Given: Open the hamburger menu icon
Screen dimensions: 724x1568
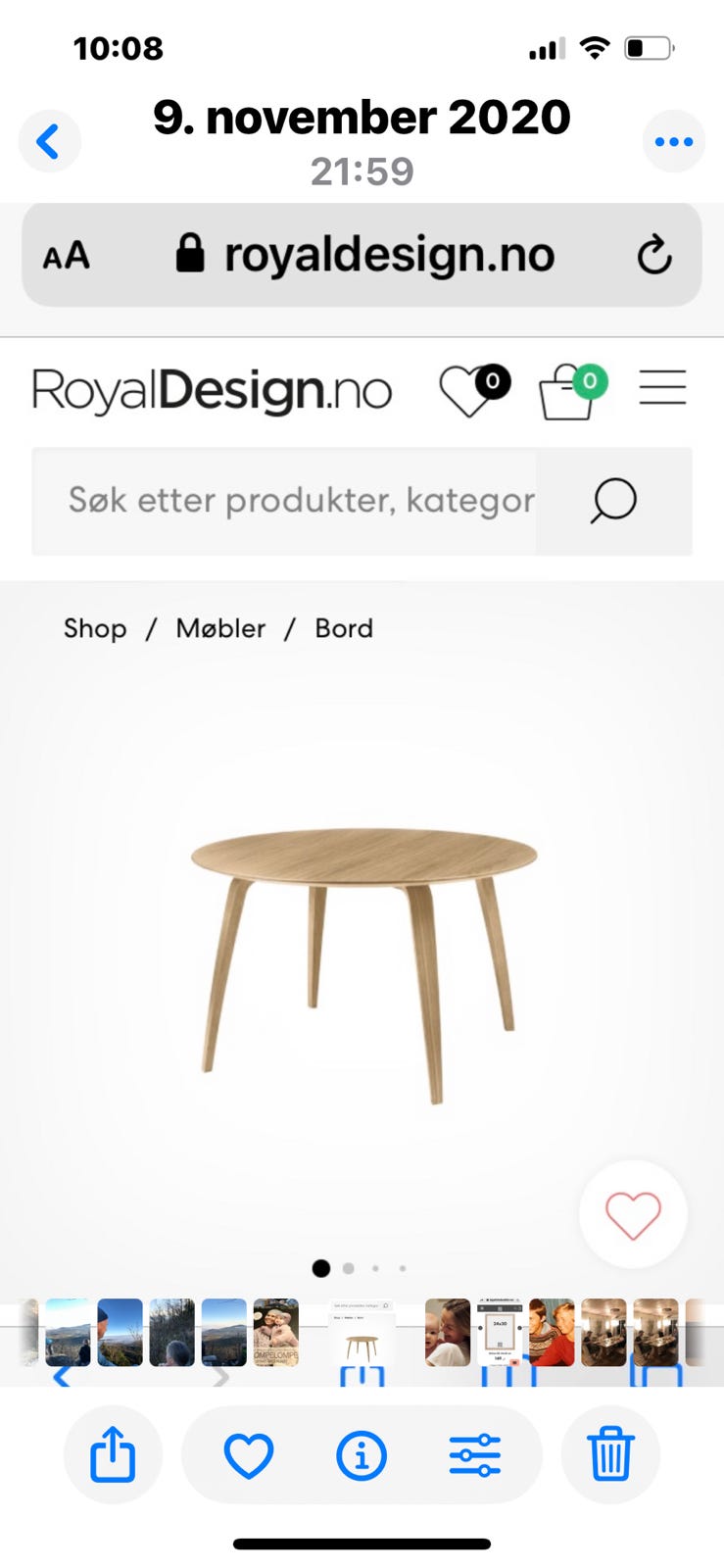Looking at the screenshot, I should 662,388.
